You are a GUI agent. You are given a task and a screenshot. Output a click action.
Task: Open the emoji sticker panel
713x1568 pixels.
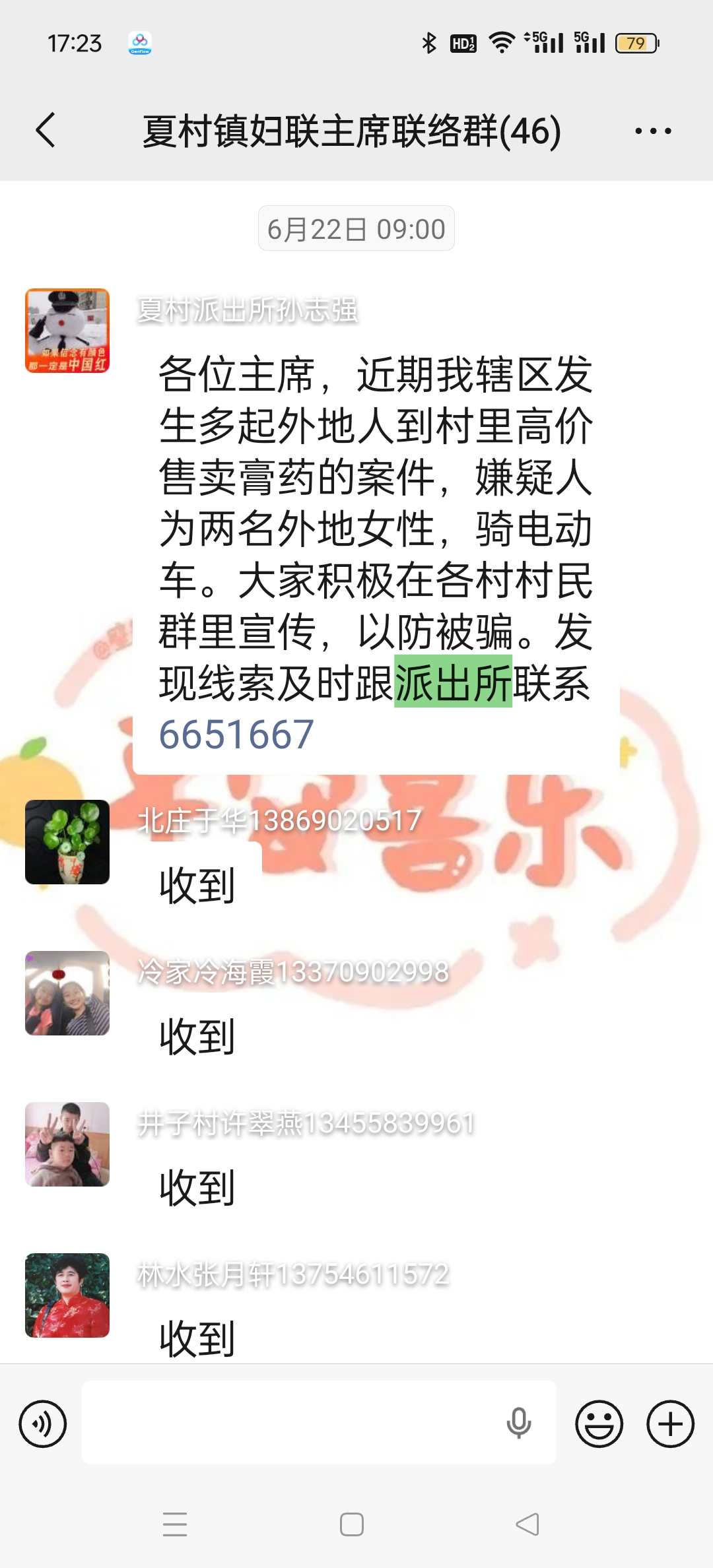pos(599,1423)
